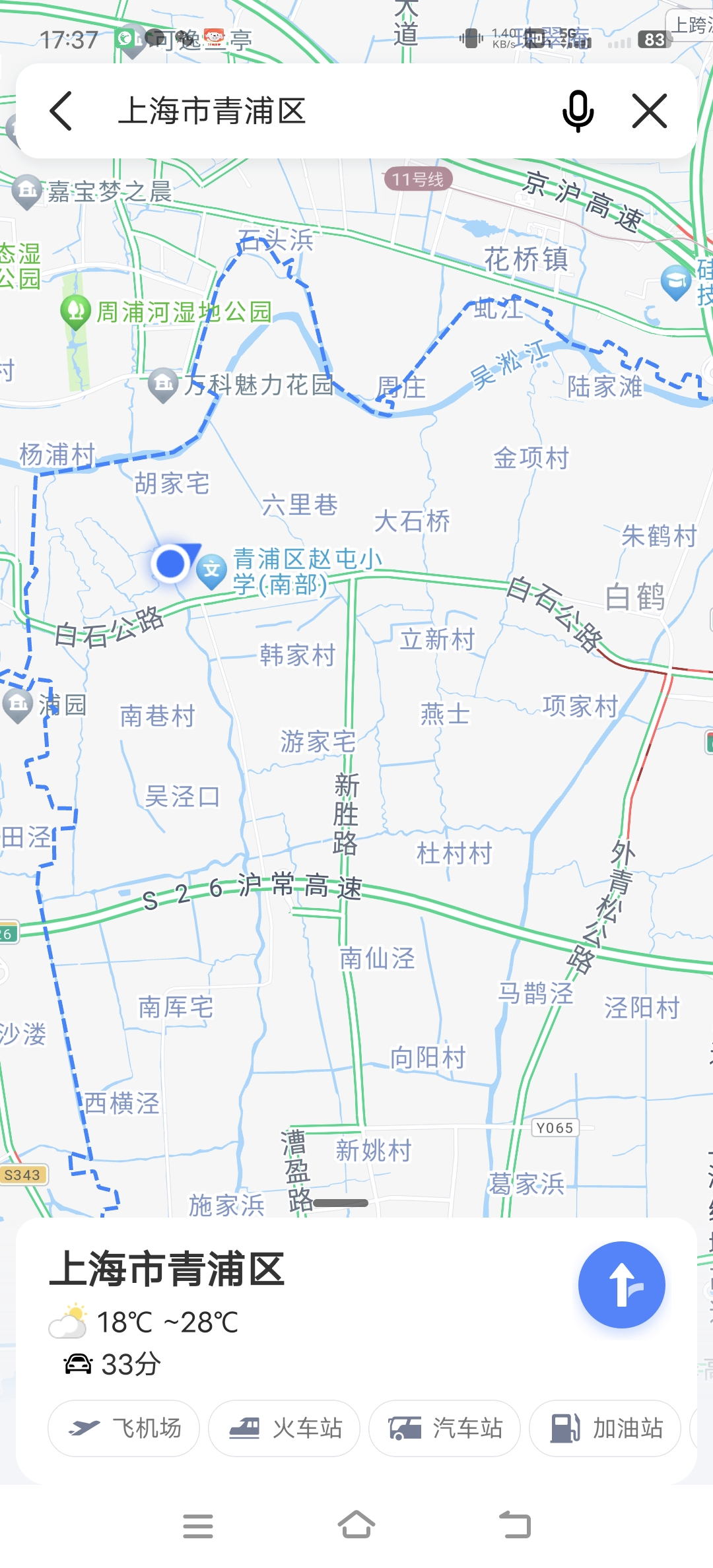Show nearby 加油站
This screenshot has width=713, height=1568.
click(605, 1428)
